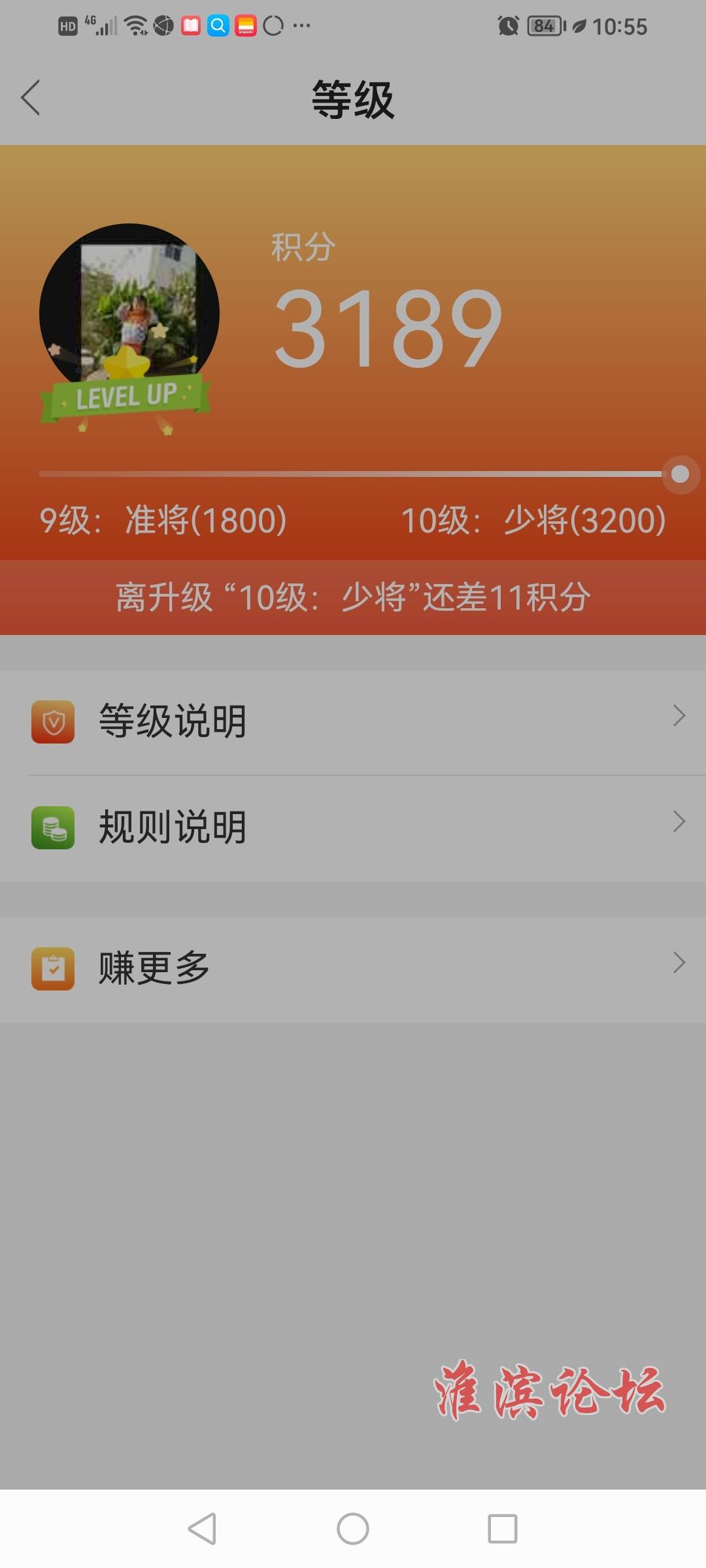The width and height of the screenshot is (706, 1568).
Task: Open 规则说明 rules explanation
Action: pyautogui.click(x=353, y=828)
